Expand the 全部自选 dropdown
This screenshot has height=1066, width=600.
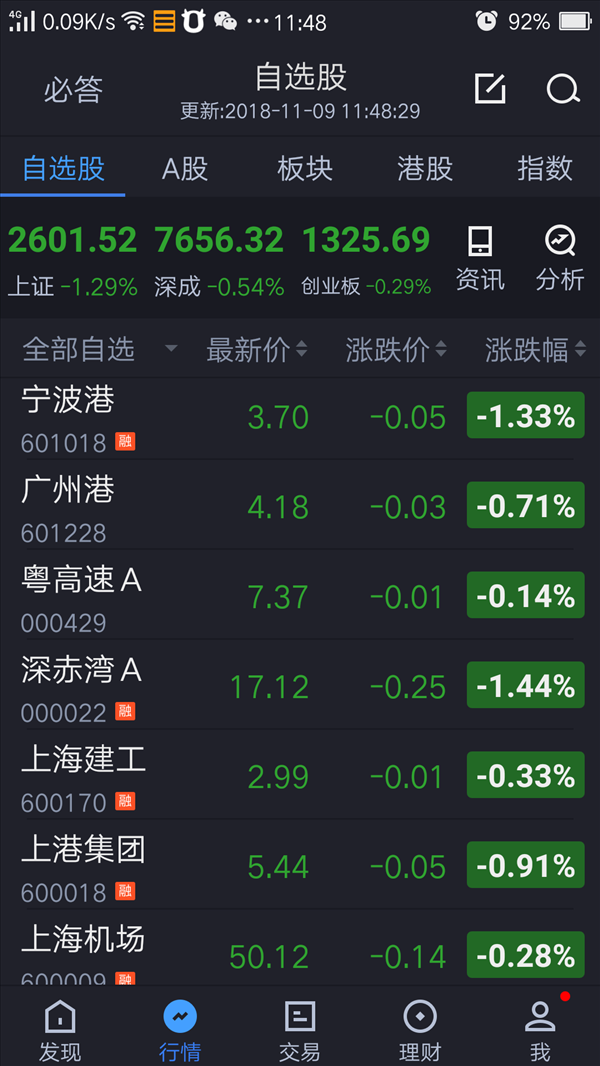click(100, 350)
